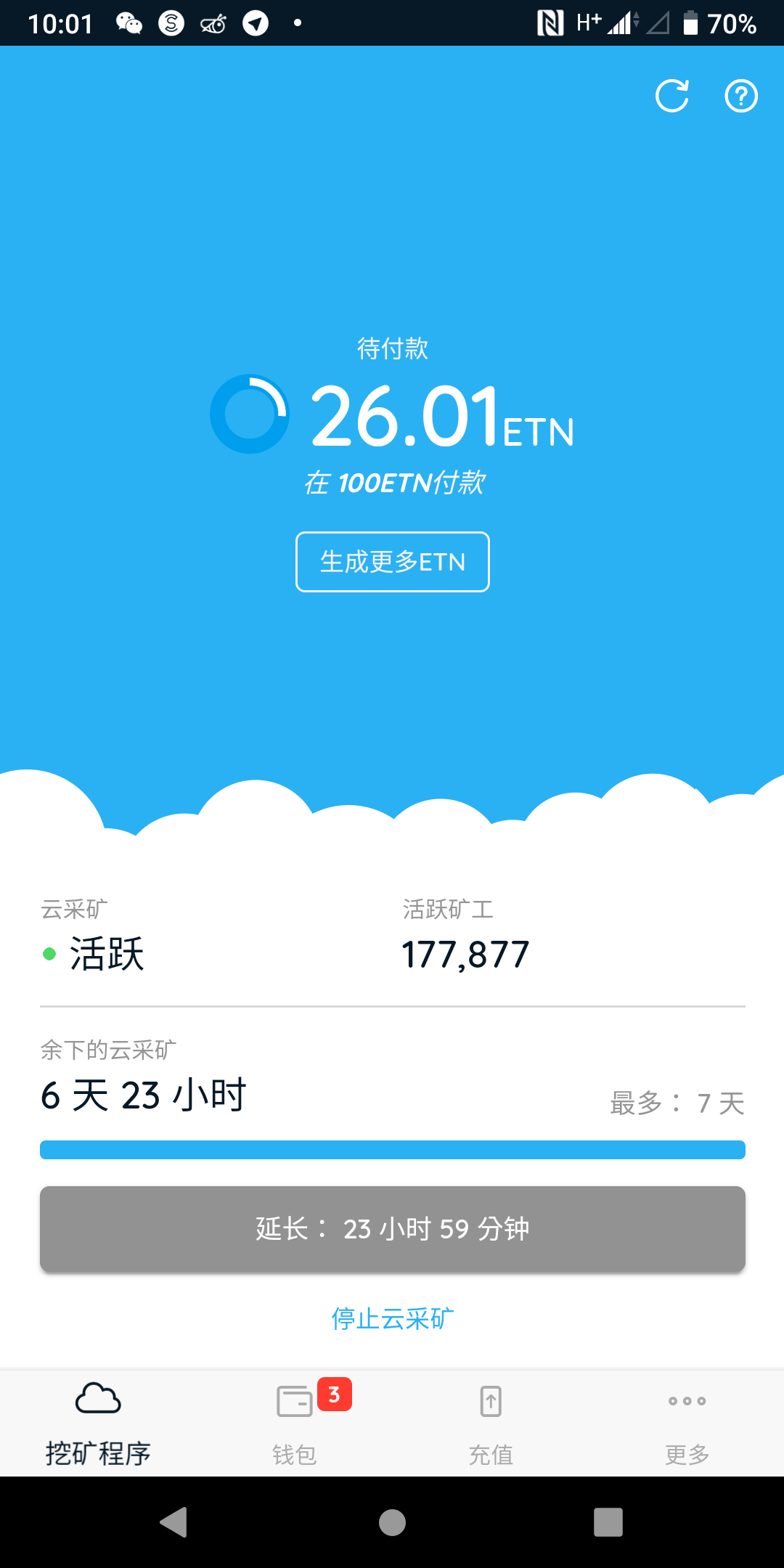
Task: Tap the 延长 cloud mining button
Action: (x=393, y=1229)
